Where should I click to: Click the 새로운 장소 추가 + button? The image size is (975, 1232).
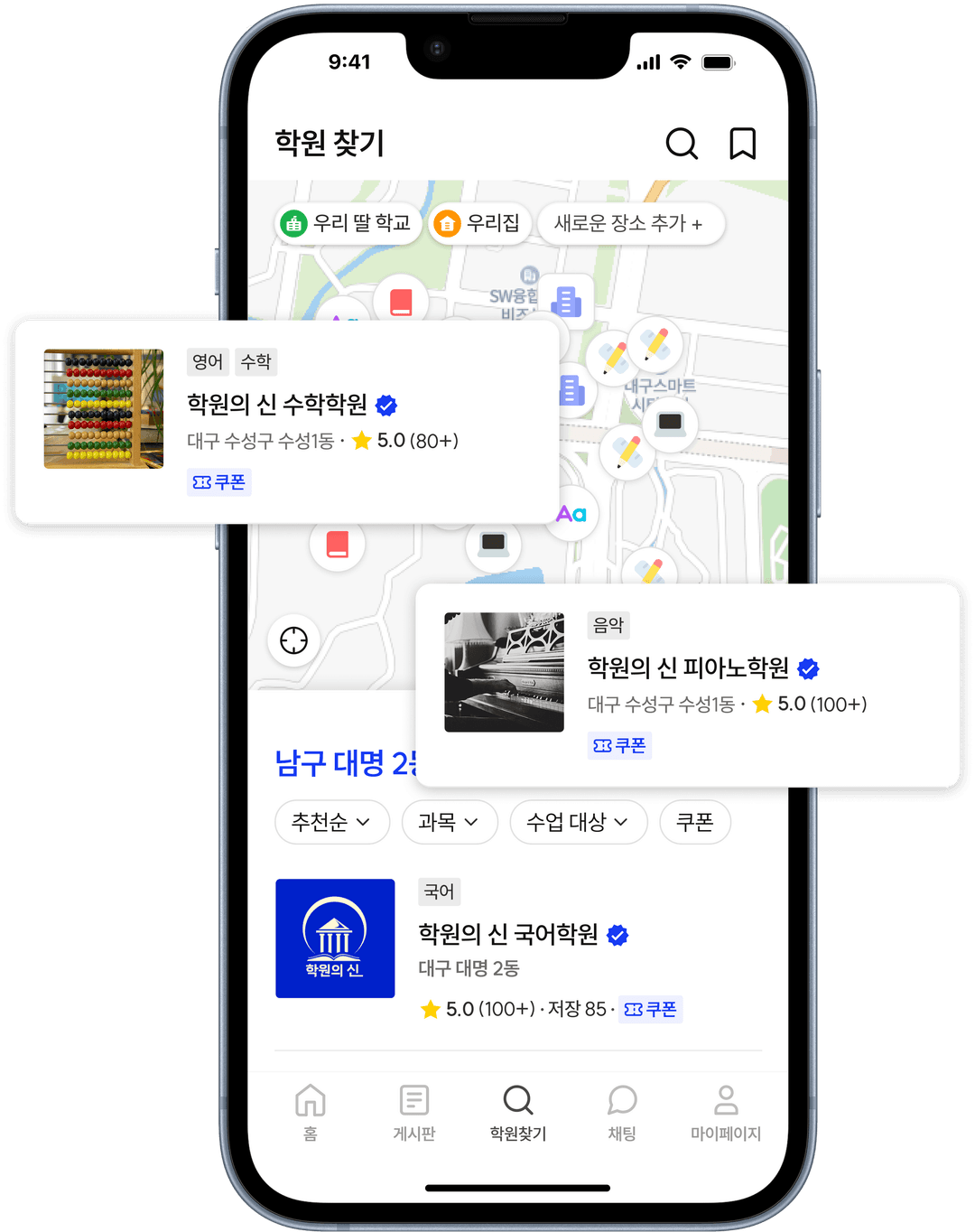coord(630,223)
